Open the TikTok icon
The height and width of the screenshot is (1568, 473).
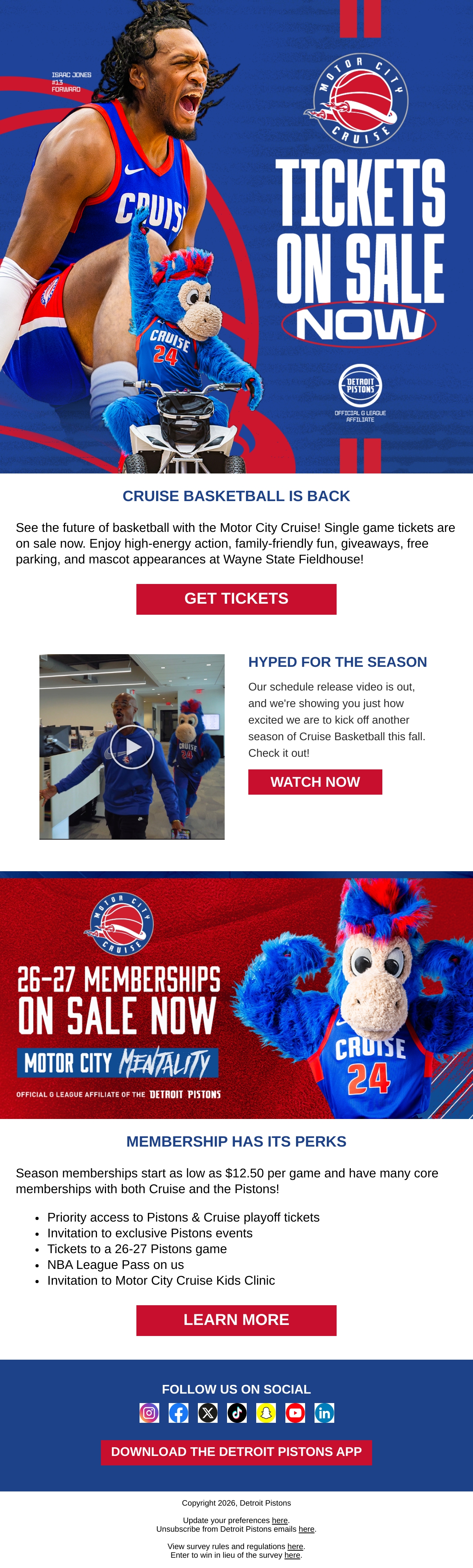(x=236, y=1413)
